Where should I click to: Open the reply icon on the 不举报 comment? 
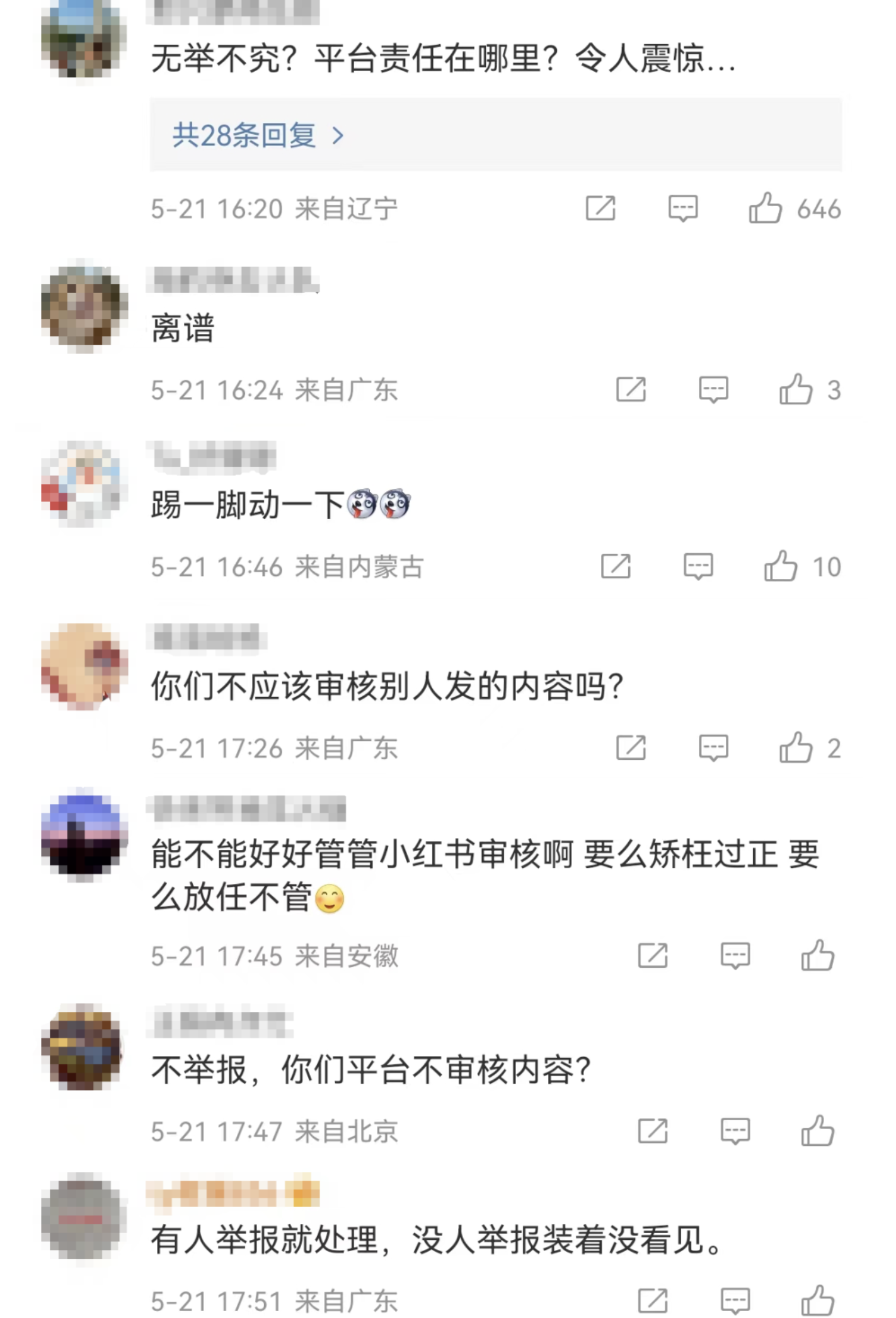point(735,1132)
